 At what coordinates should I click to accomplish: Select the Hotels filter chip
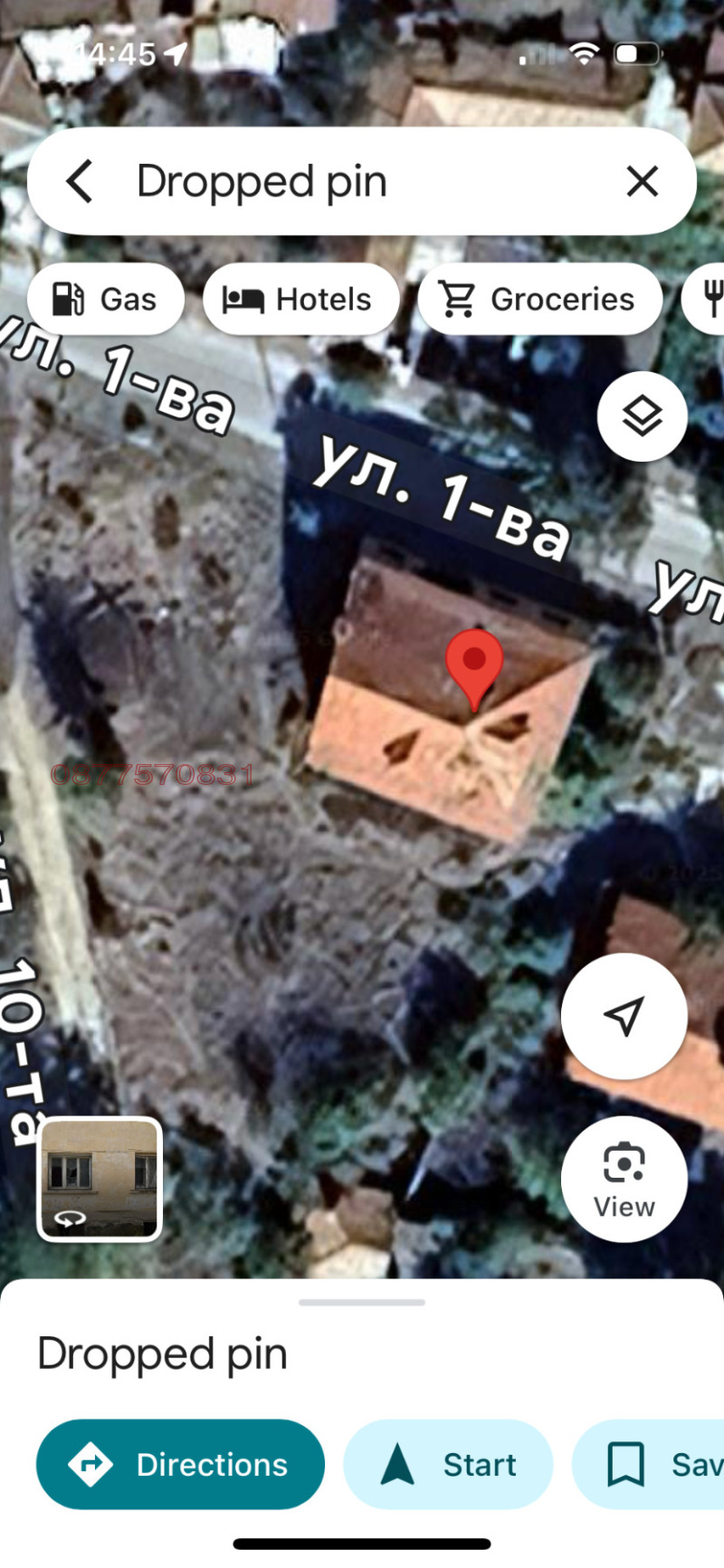pos(300,299)
